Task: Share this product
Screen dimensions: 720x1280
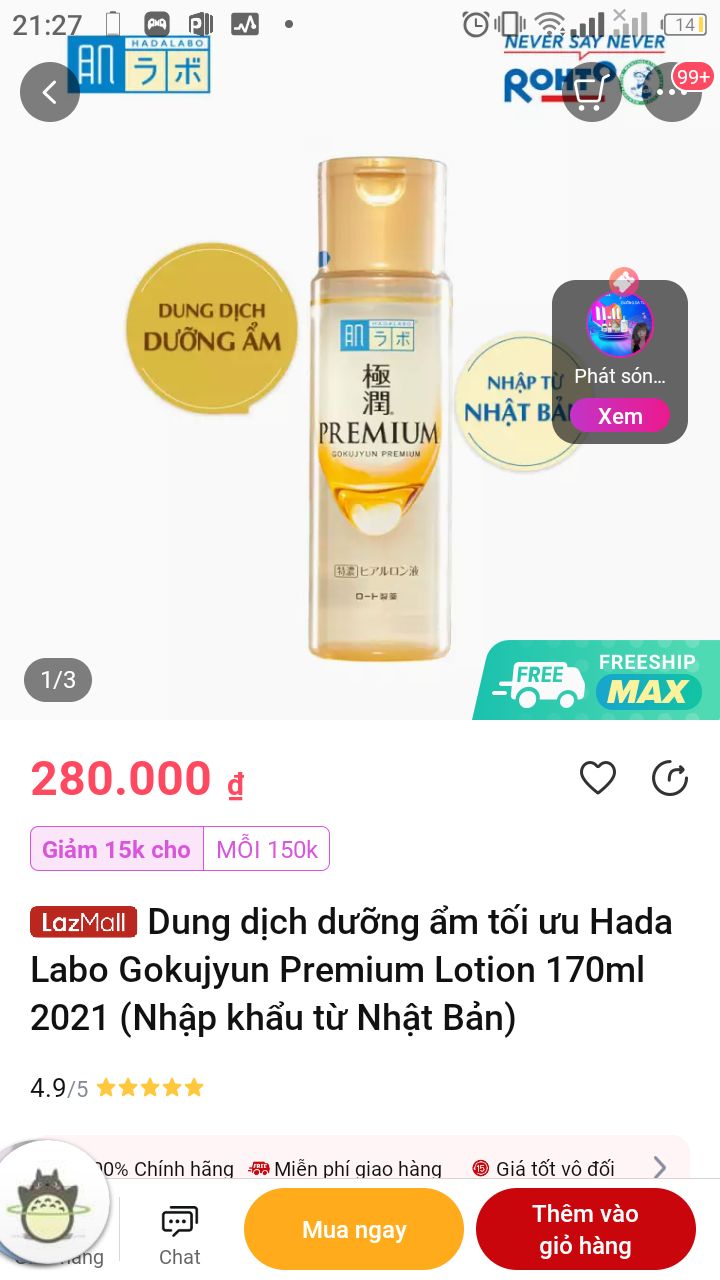Action: (x=670, y=778)
